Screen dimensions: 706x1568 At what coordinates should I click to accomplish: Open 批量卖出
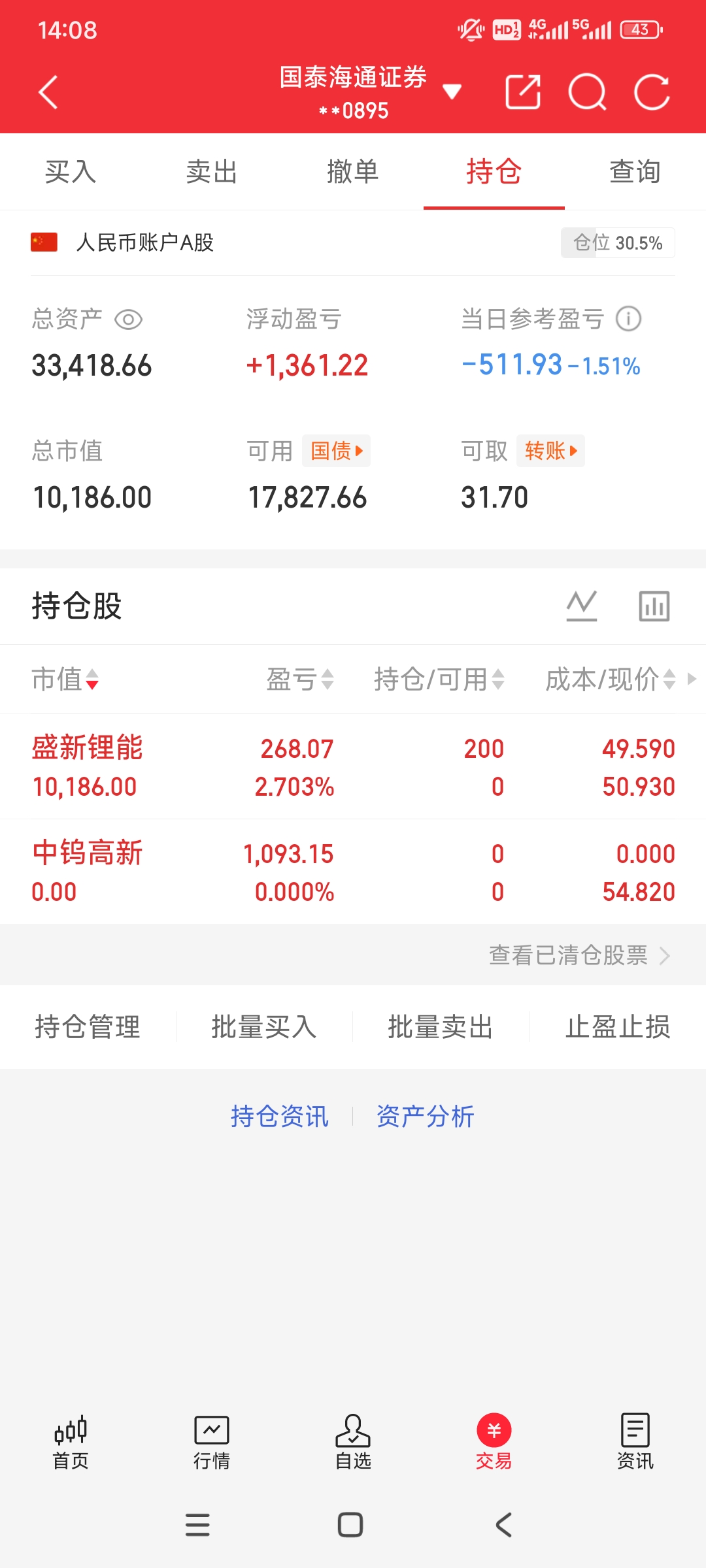coord(440,1027)
